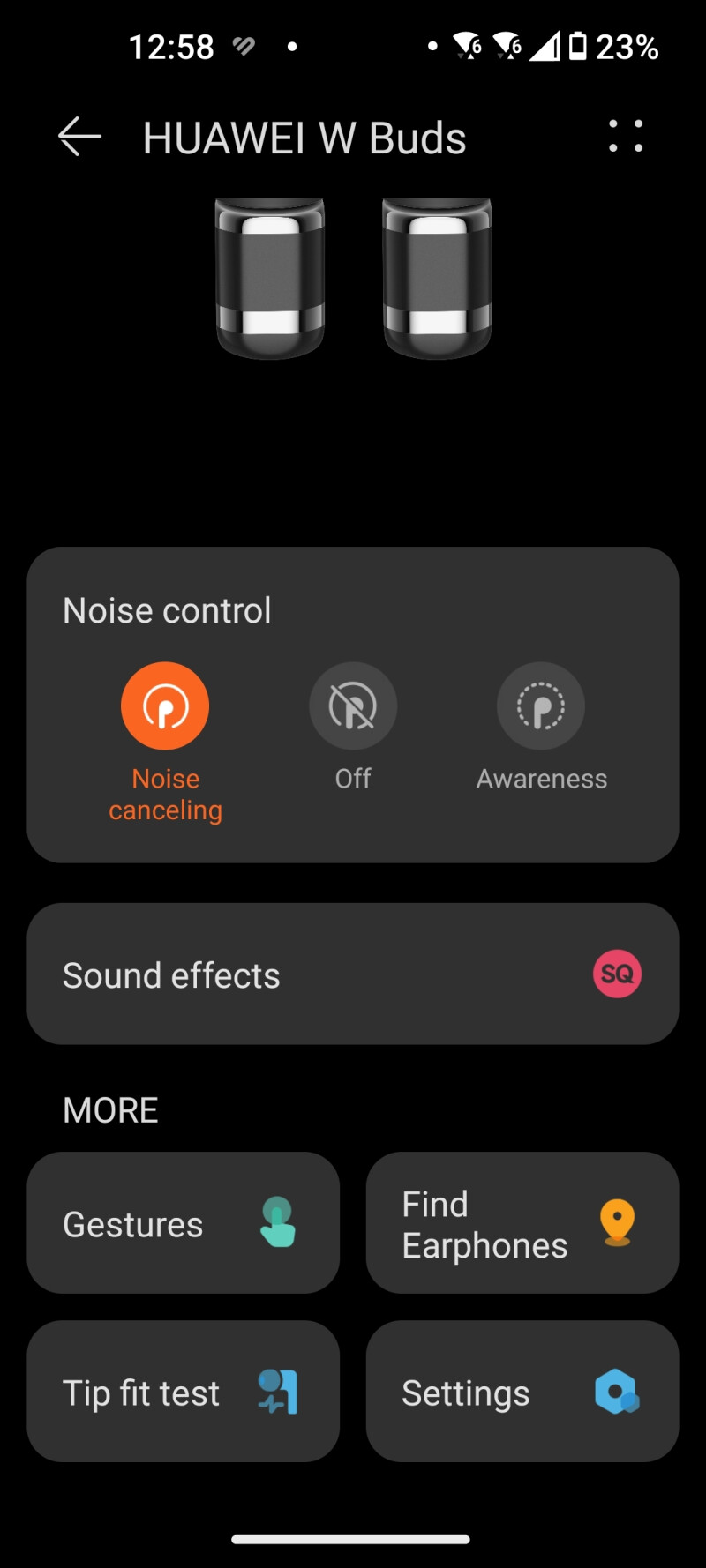The width and height of the screenshot is (706, 1568).
Task: Select Noise canceling mode
Action: point(165,707)
